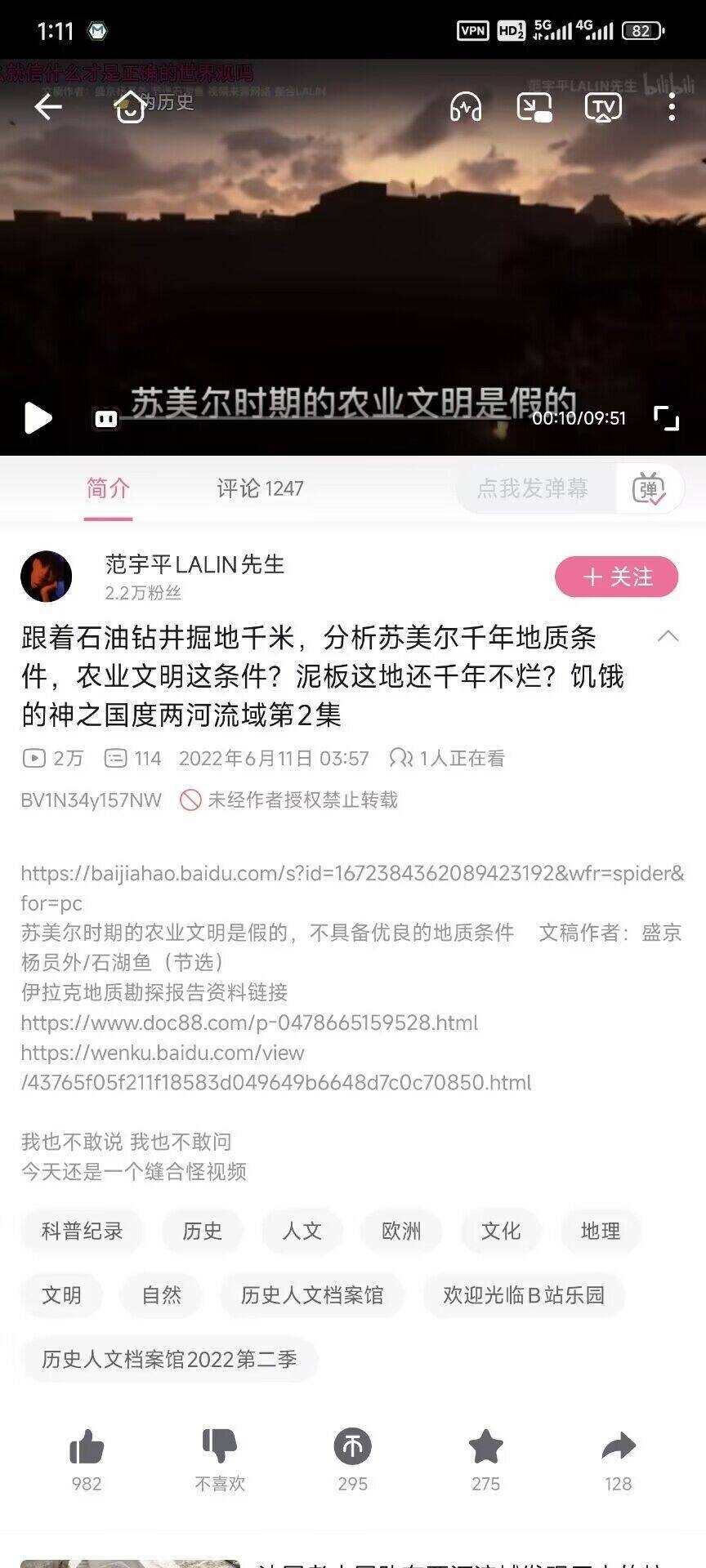Open the doc88.com link
The height and width of the screenshot is (1568, 706).
[x=249, y=1022]
